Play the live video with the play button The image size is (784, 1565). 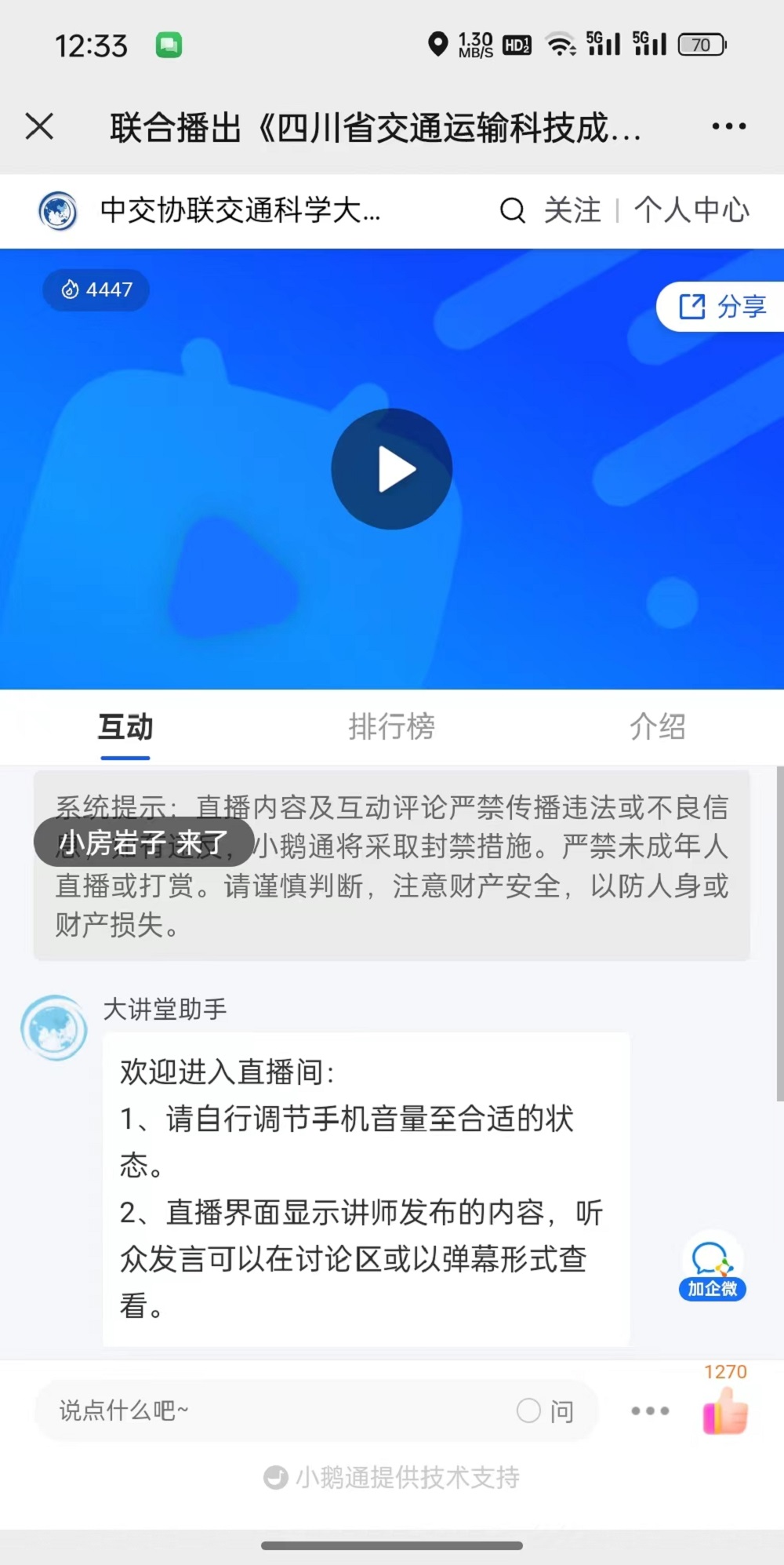pyautogui.click(x=391, y=468)
